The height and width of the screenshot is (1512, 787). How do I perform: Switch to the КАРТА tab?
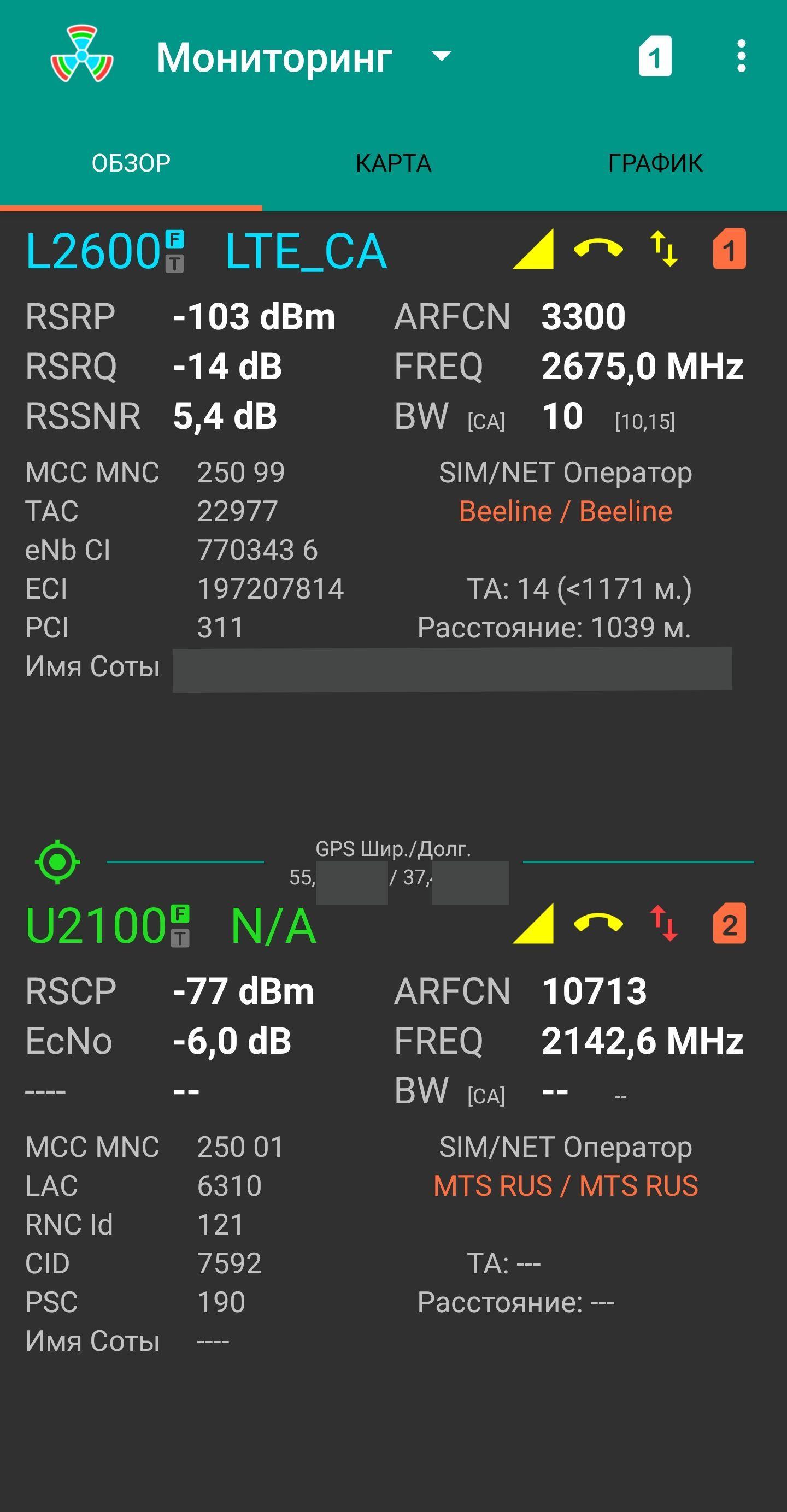coord(393,163)
